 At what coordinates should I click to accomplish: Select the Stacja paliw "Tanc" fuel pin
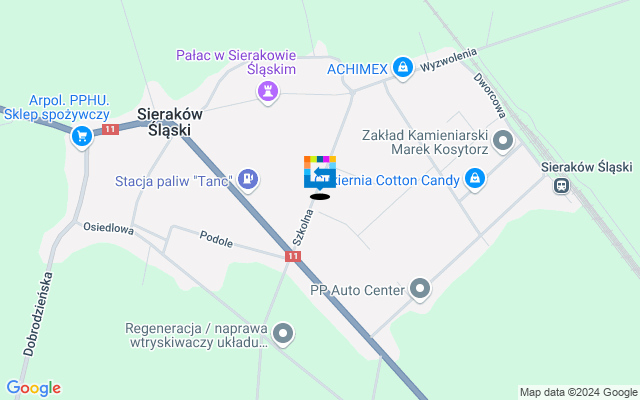click(x=248, y=180)
